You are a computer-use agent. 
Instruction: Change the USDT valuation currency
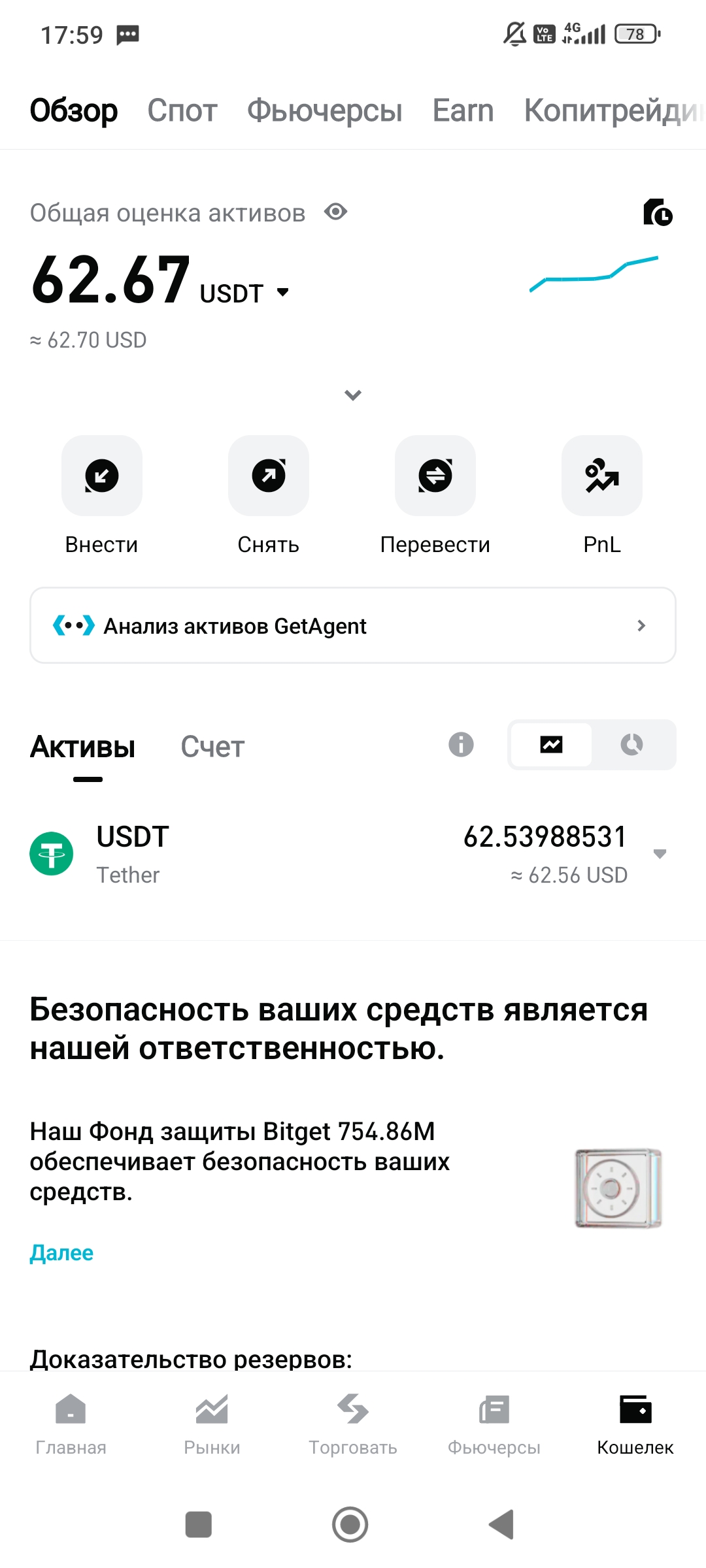pyautogui.click(x=282, y=293)
